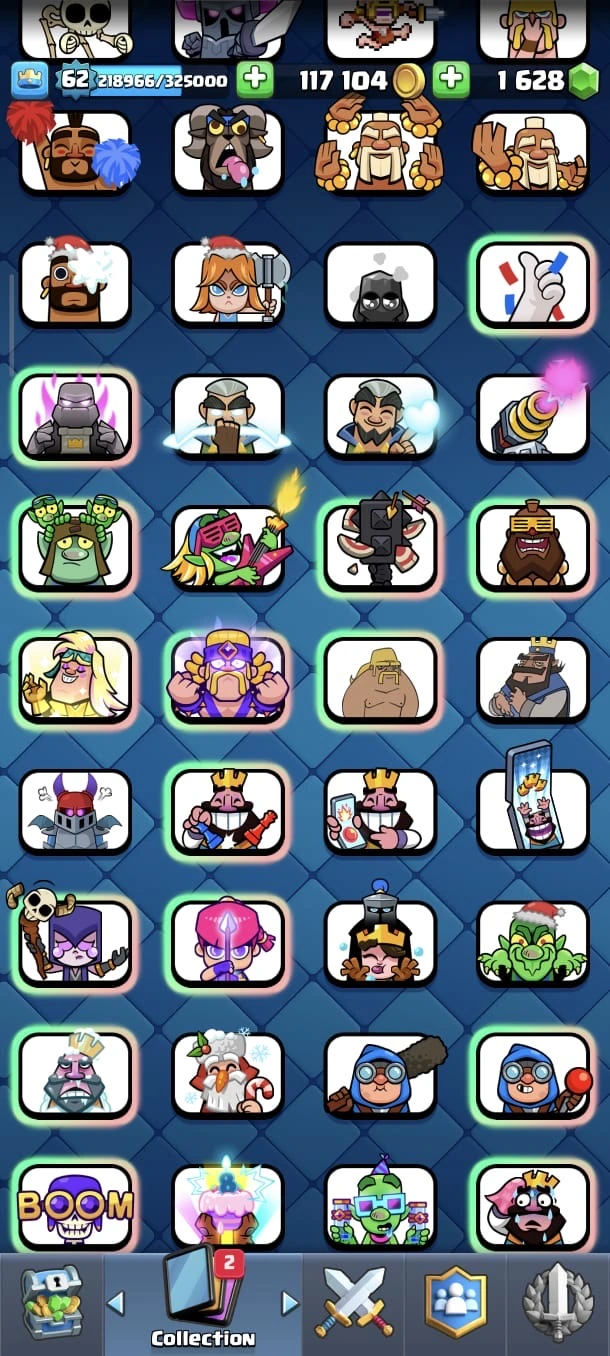Choose the shirtless blond back-view emote
The width and height of the screenshot is (610, 1356).
pyautogui.click(x=380, y=679)
